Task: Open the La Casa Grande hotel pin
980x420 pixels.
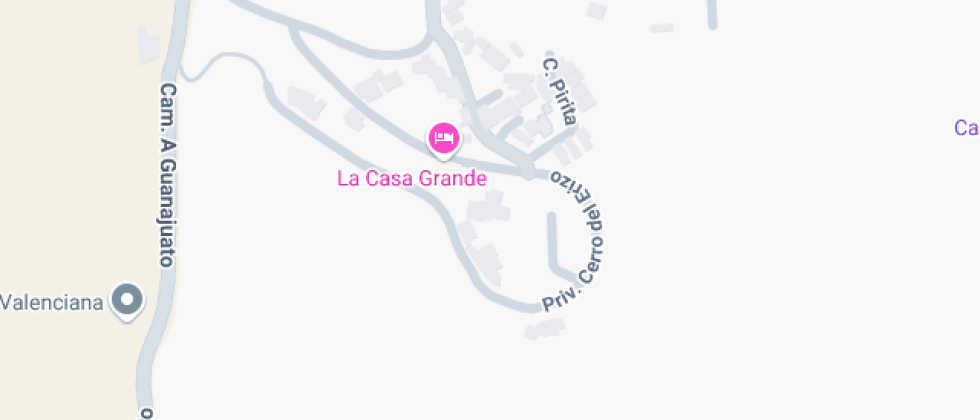Action: pyautogui.click(x=444, y=138)
